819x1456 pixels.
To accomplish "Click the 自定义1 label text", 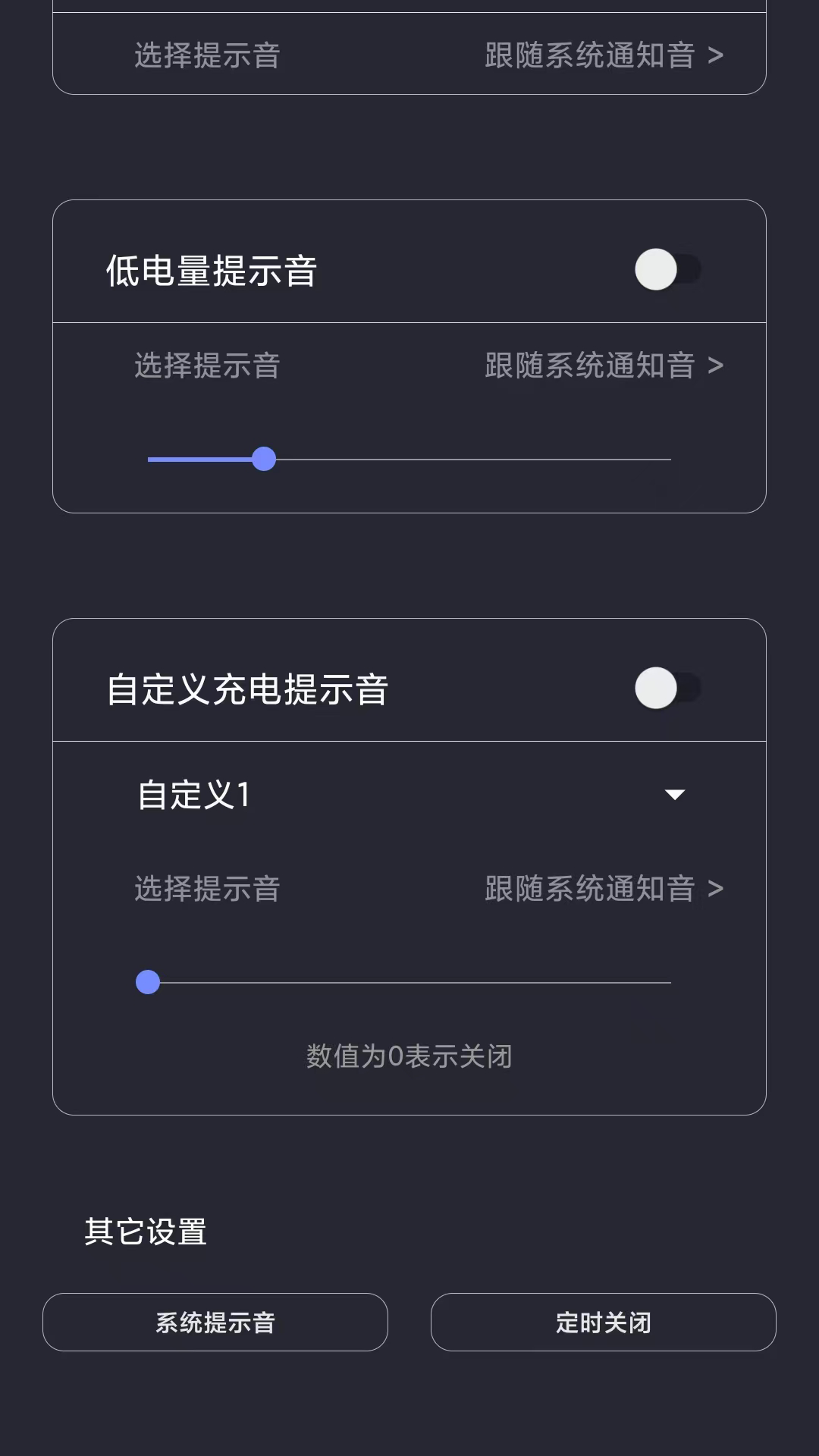I will 193,796.
